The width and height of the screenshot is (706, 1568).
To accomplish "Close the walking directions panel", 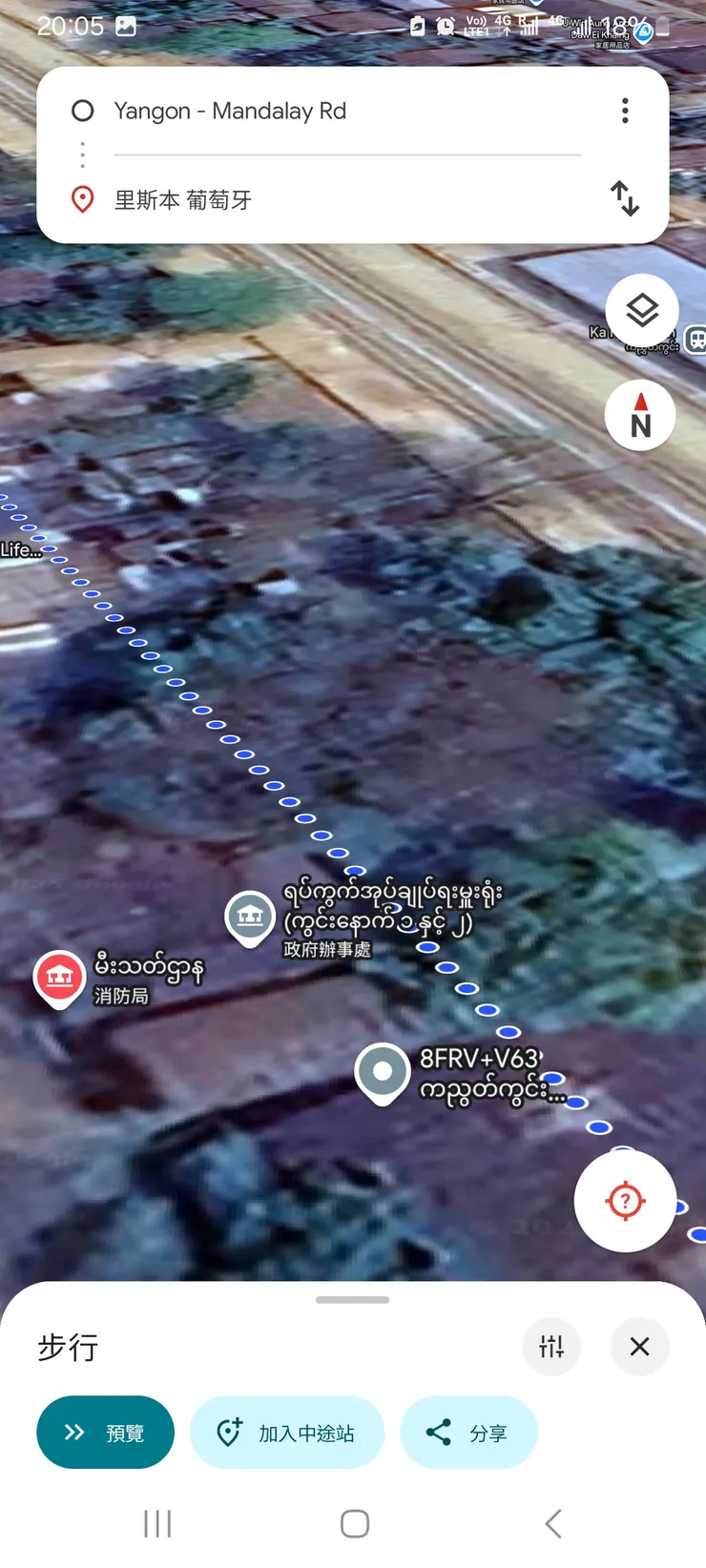I will 639,1347.
